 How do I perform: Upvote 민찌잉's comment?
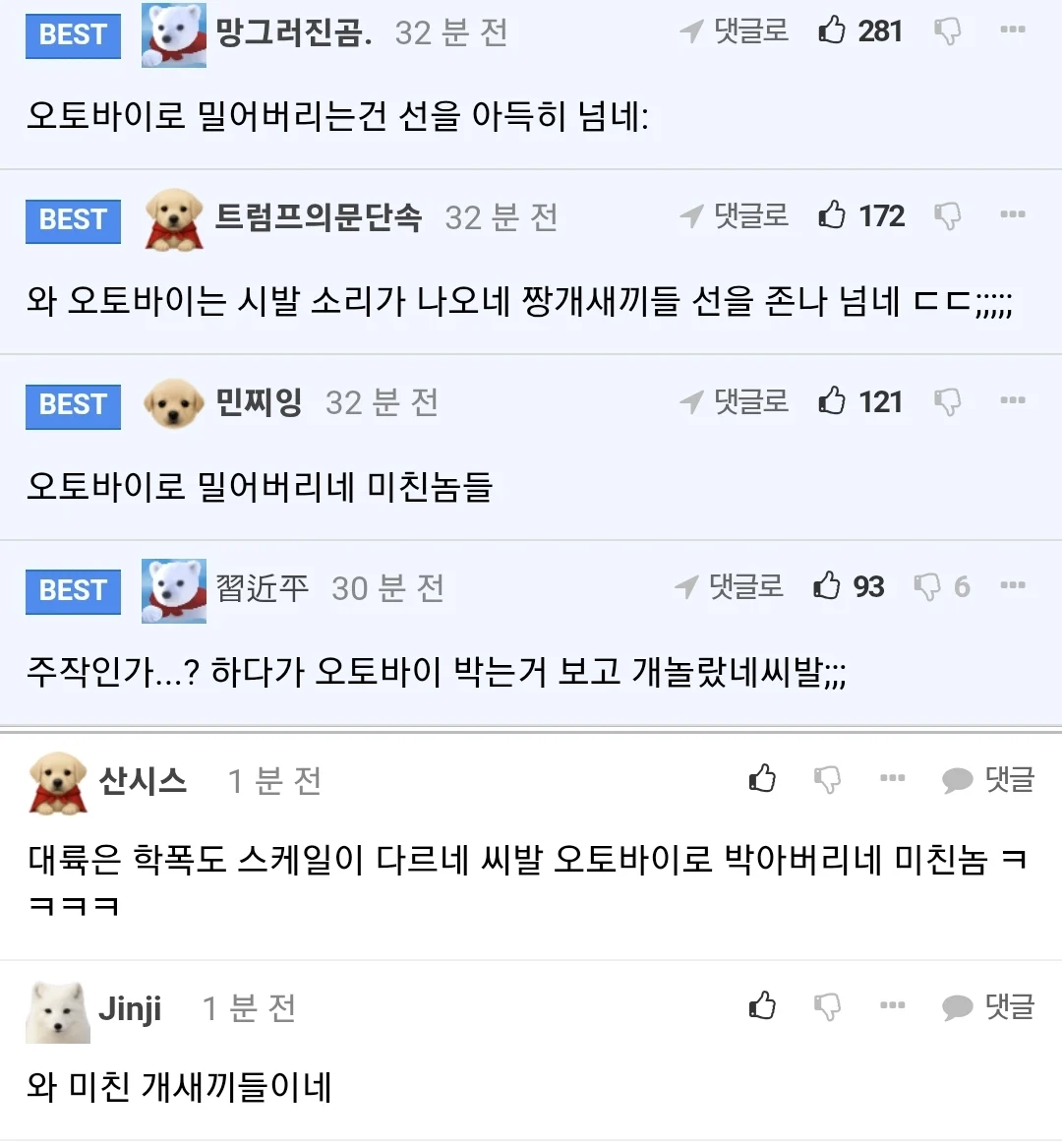tap(832, 401)
